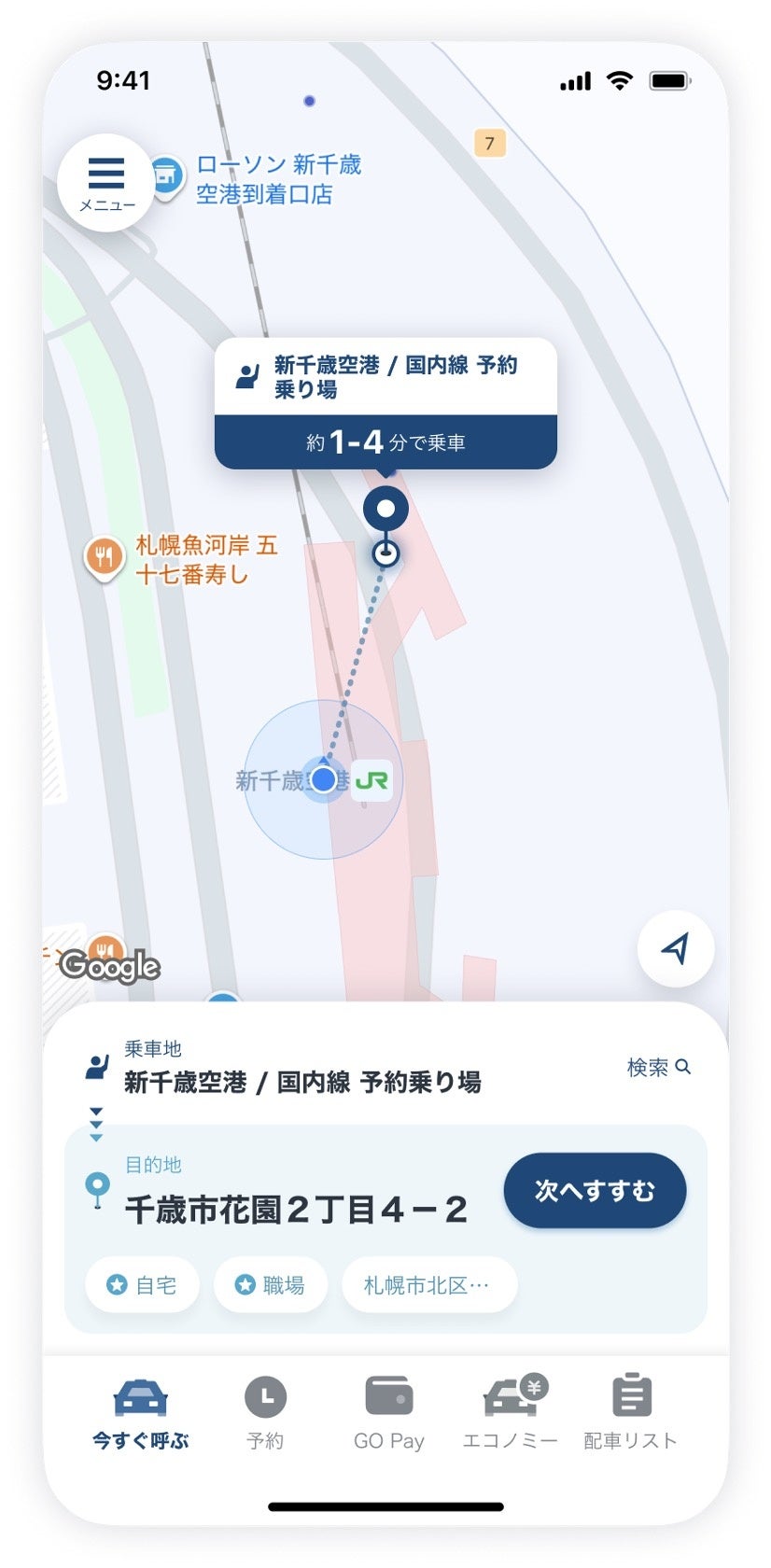Recenter map with location arrow button
This screenshot has height=1568, width=771.
click(x=675, y=948)
